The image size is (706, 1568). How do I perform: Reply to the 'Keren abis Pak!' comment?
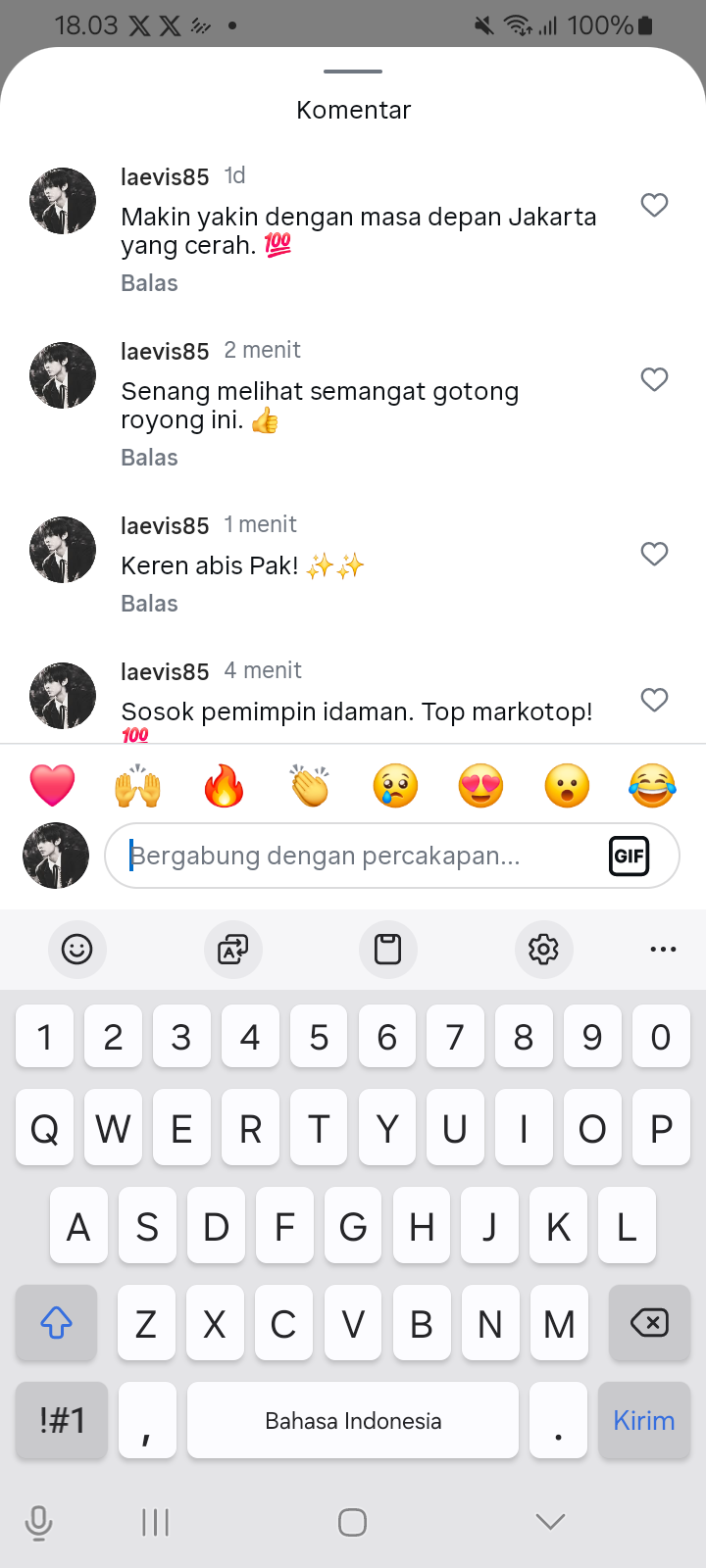coord(149,604)
